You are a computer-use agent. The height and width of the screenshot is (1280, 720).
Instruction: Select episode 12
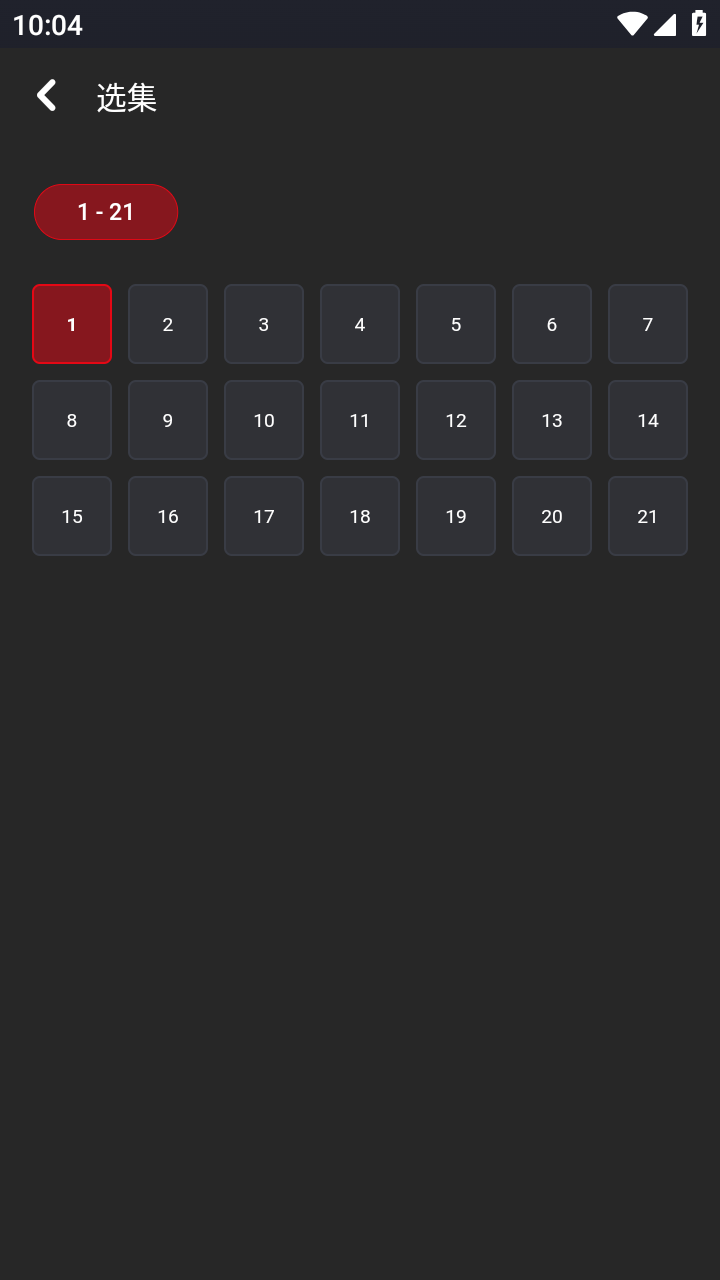click(456, 420)
